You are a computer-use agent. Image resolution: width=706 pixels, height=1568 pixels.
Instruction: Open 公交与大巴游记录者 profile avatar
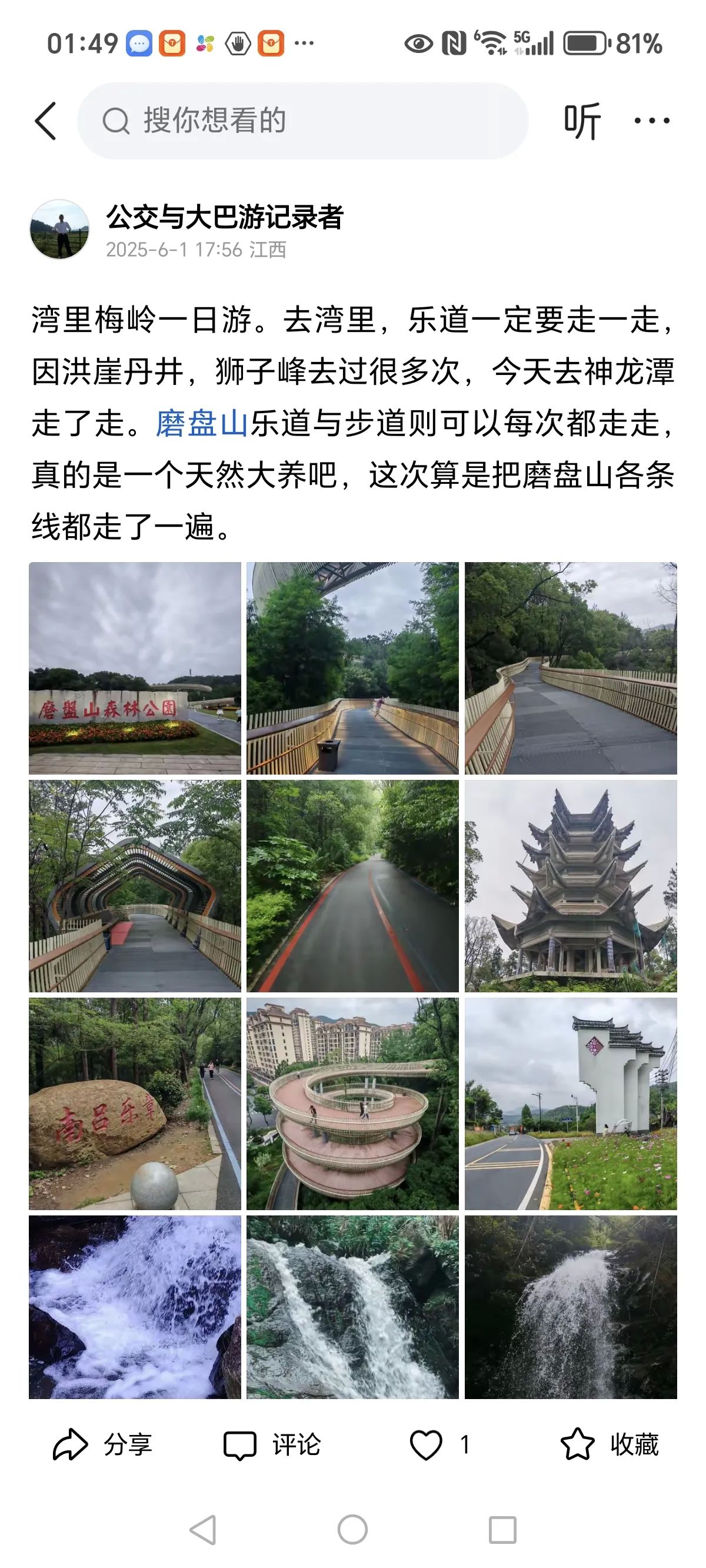coord(59,230)
